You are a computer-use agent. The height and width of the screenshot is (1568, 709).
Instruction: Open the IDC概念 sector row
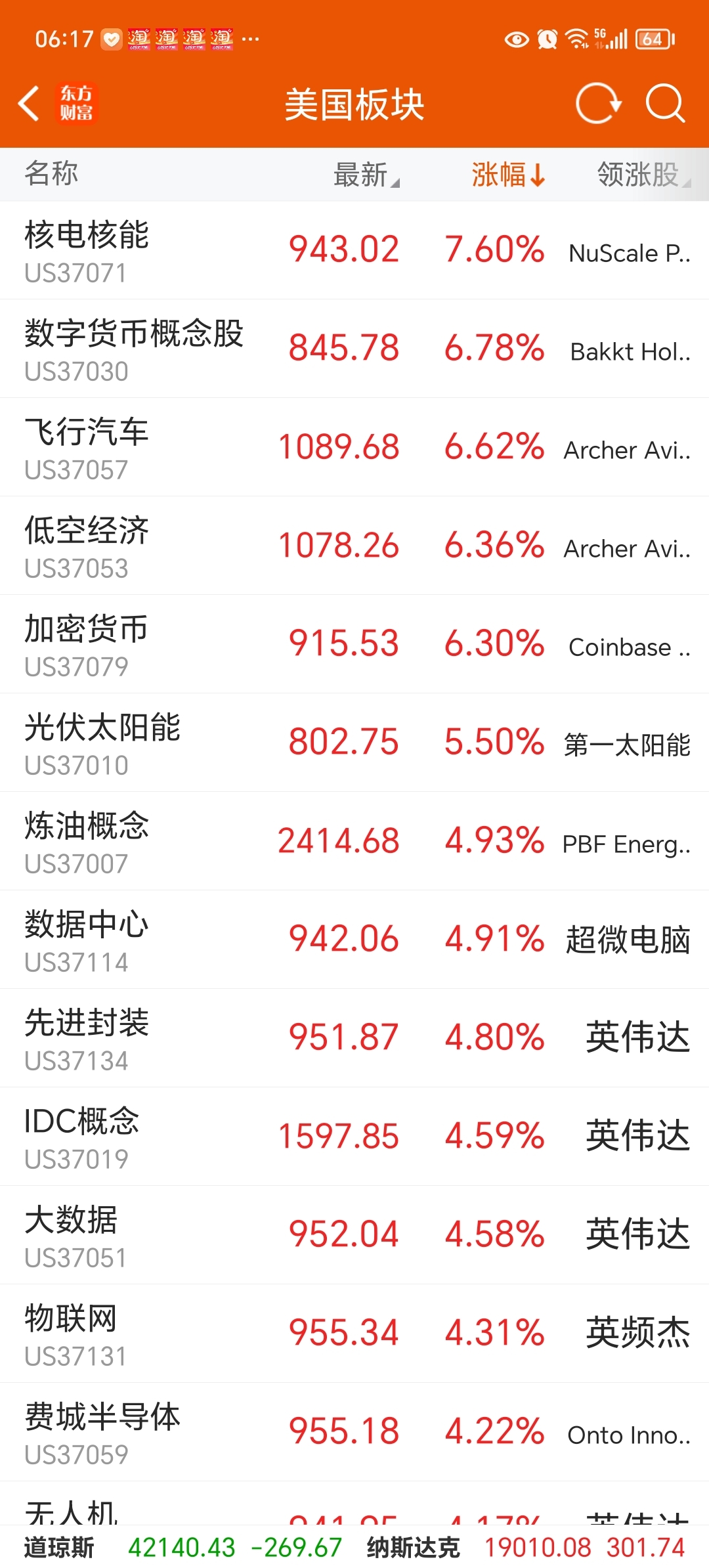354,1137
